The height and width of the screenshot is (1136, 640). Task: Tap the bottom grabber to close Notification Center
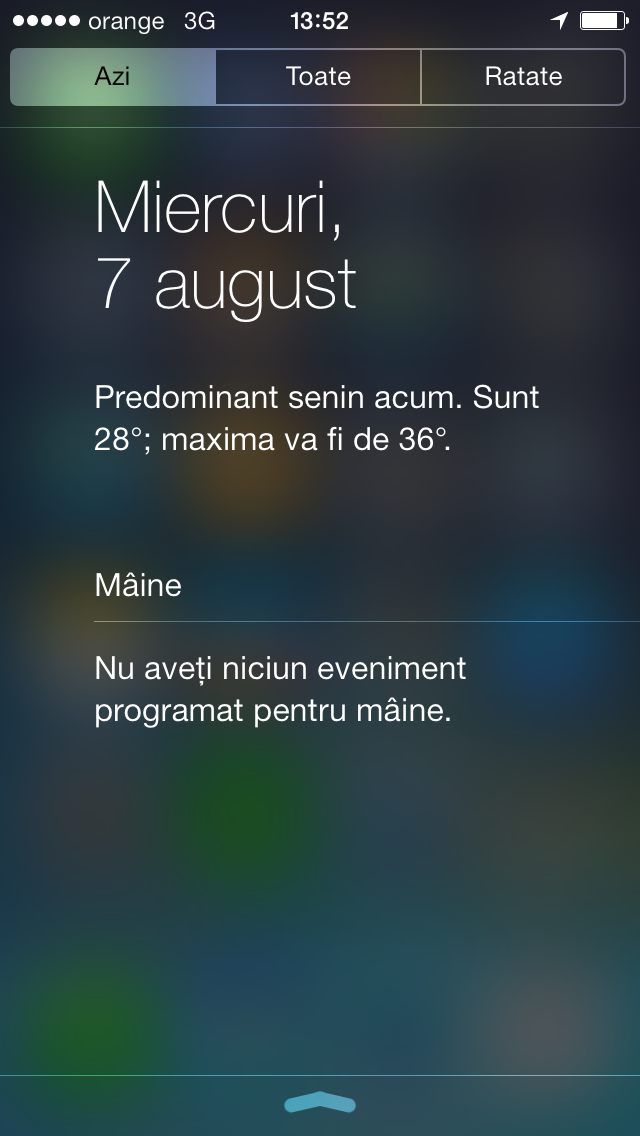tap(320, 1103)
